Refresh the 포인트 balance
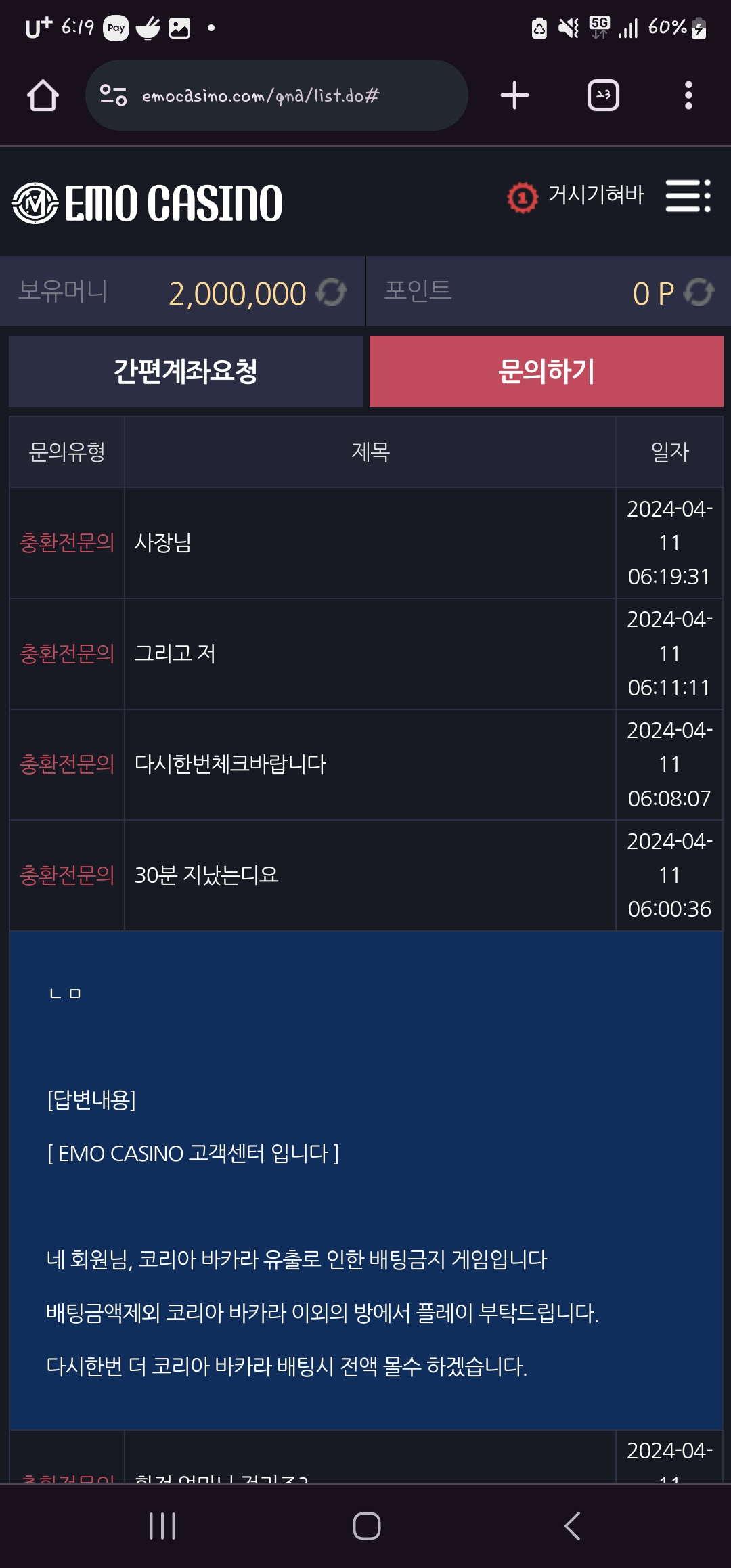 [699, 292]
